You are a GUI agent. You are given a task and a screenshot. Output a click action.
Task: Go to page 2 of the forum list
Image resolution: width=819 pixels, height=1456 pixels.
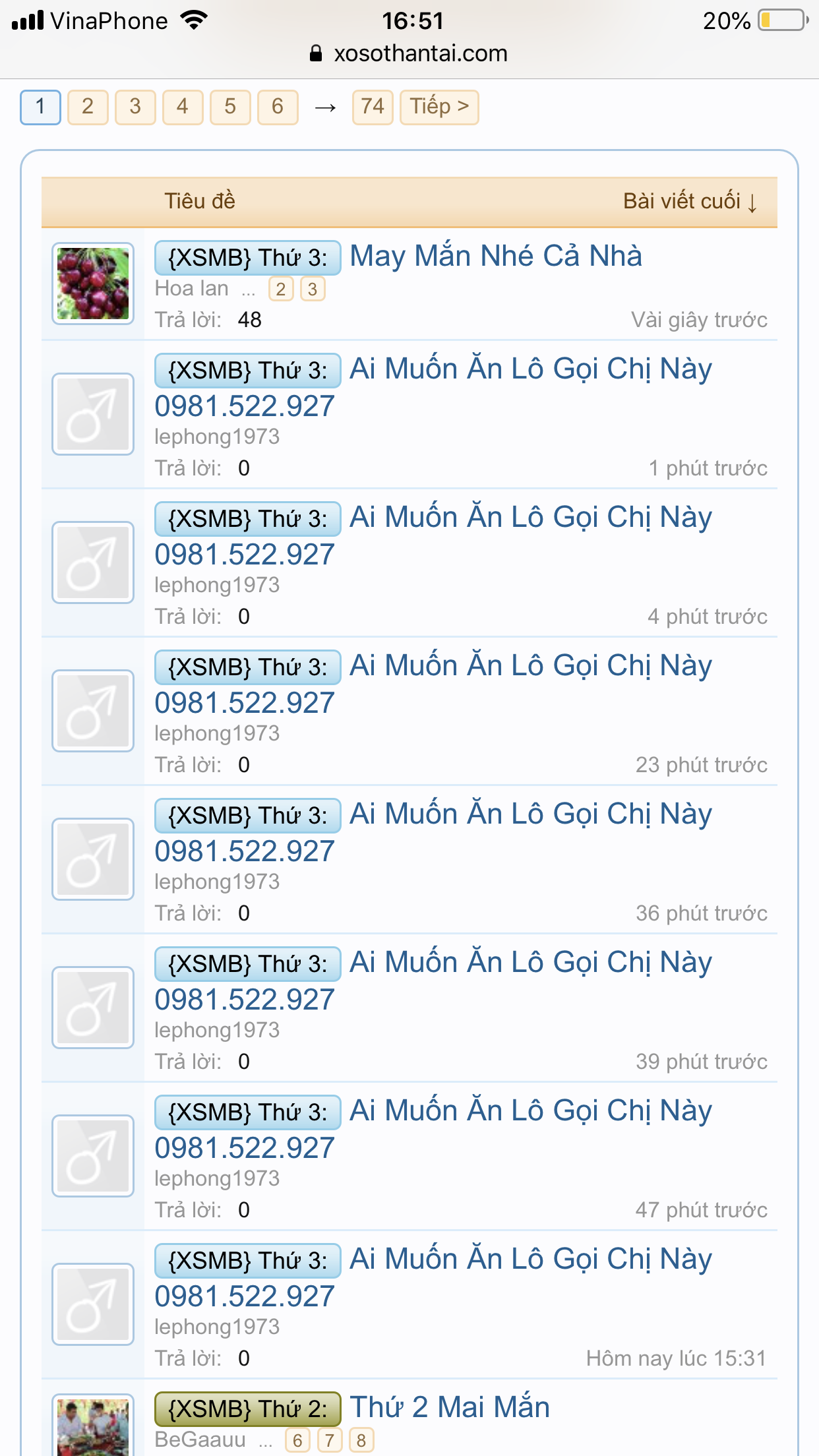(x=88, y=107)
